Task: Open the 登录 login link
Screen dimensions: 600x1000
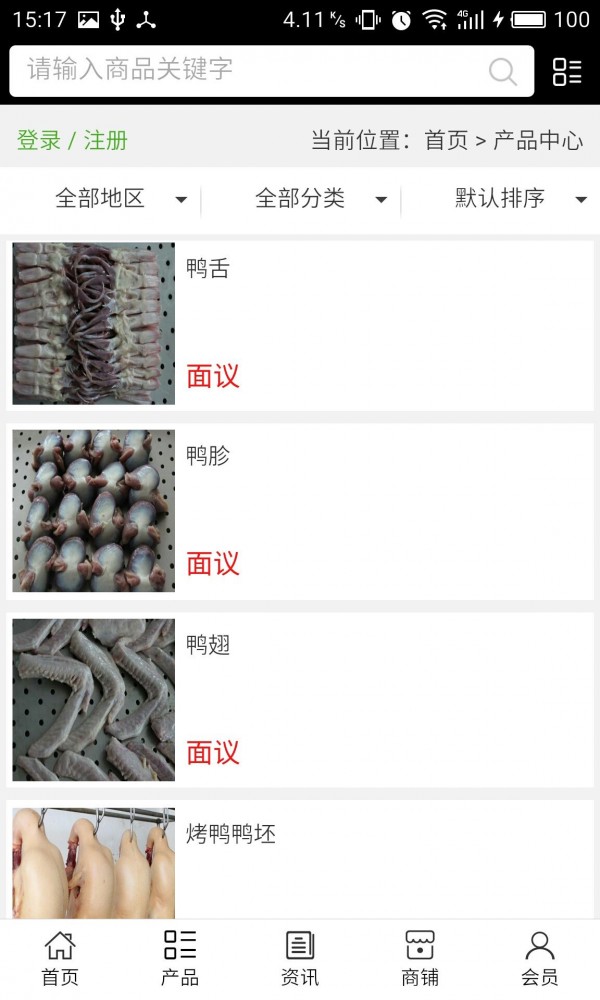Action: [x=39, y=140]
